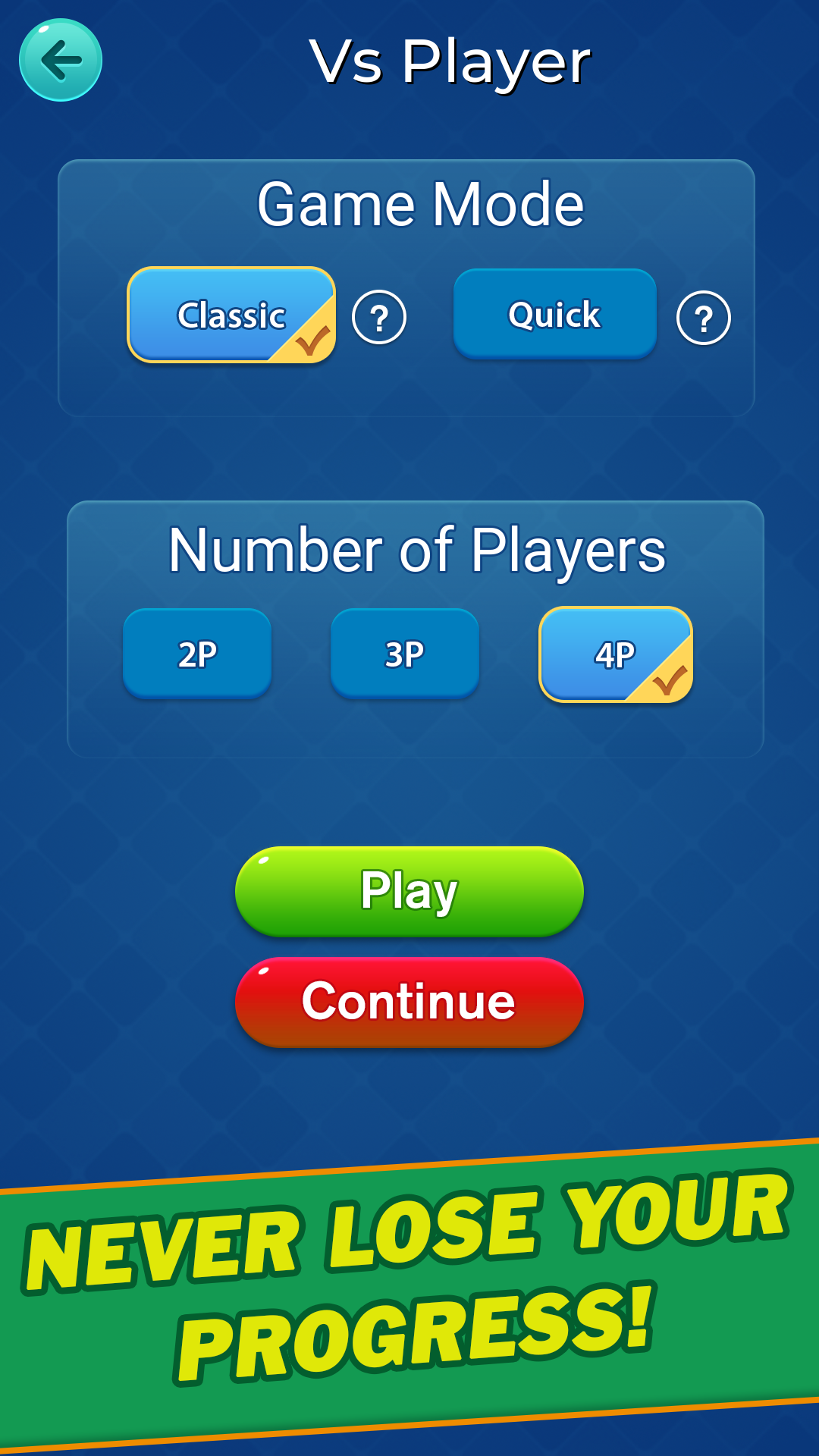Choose 3P number of players
Screen dimensions: 819x1456
404,654
